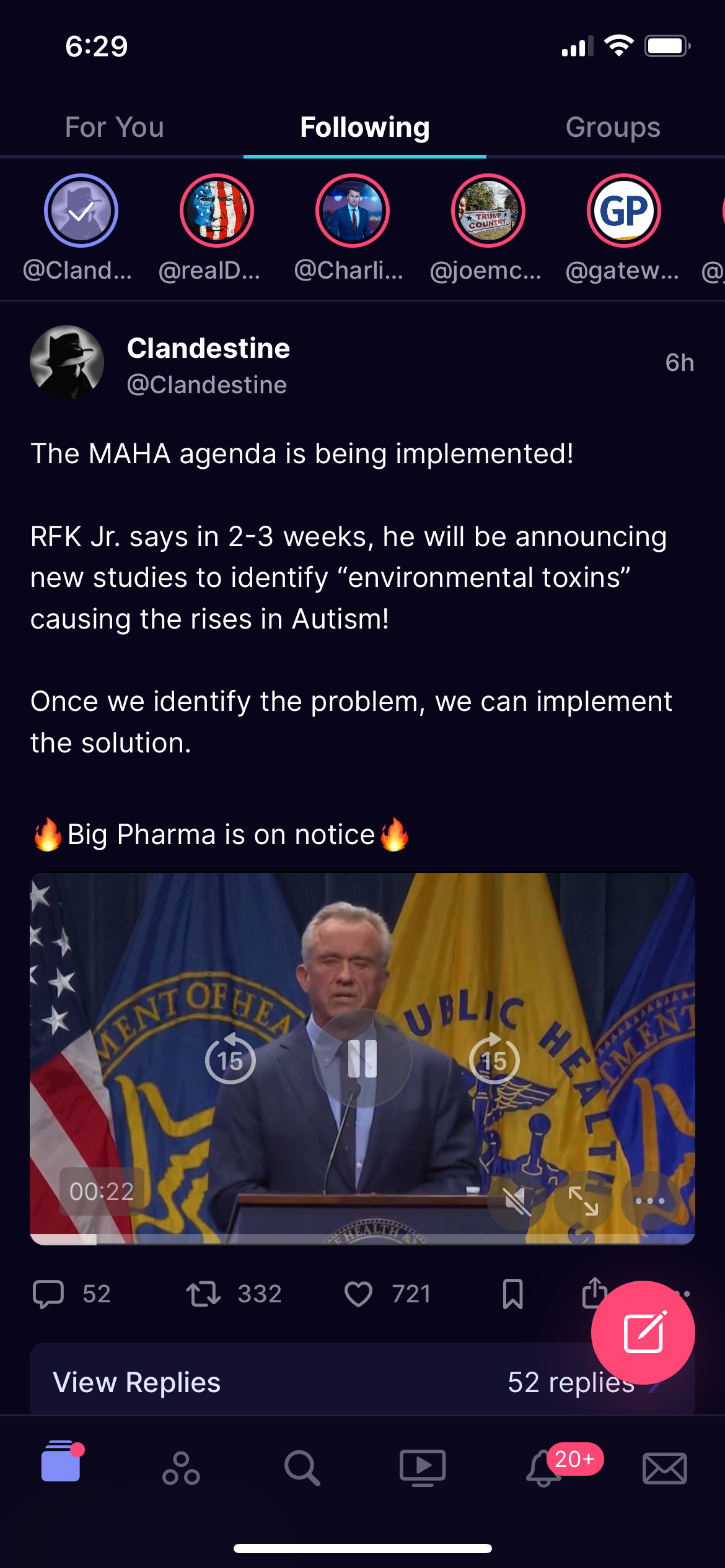Switch to the For You tab
The image size is (725, 1568).
coord(115,128)
